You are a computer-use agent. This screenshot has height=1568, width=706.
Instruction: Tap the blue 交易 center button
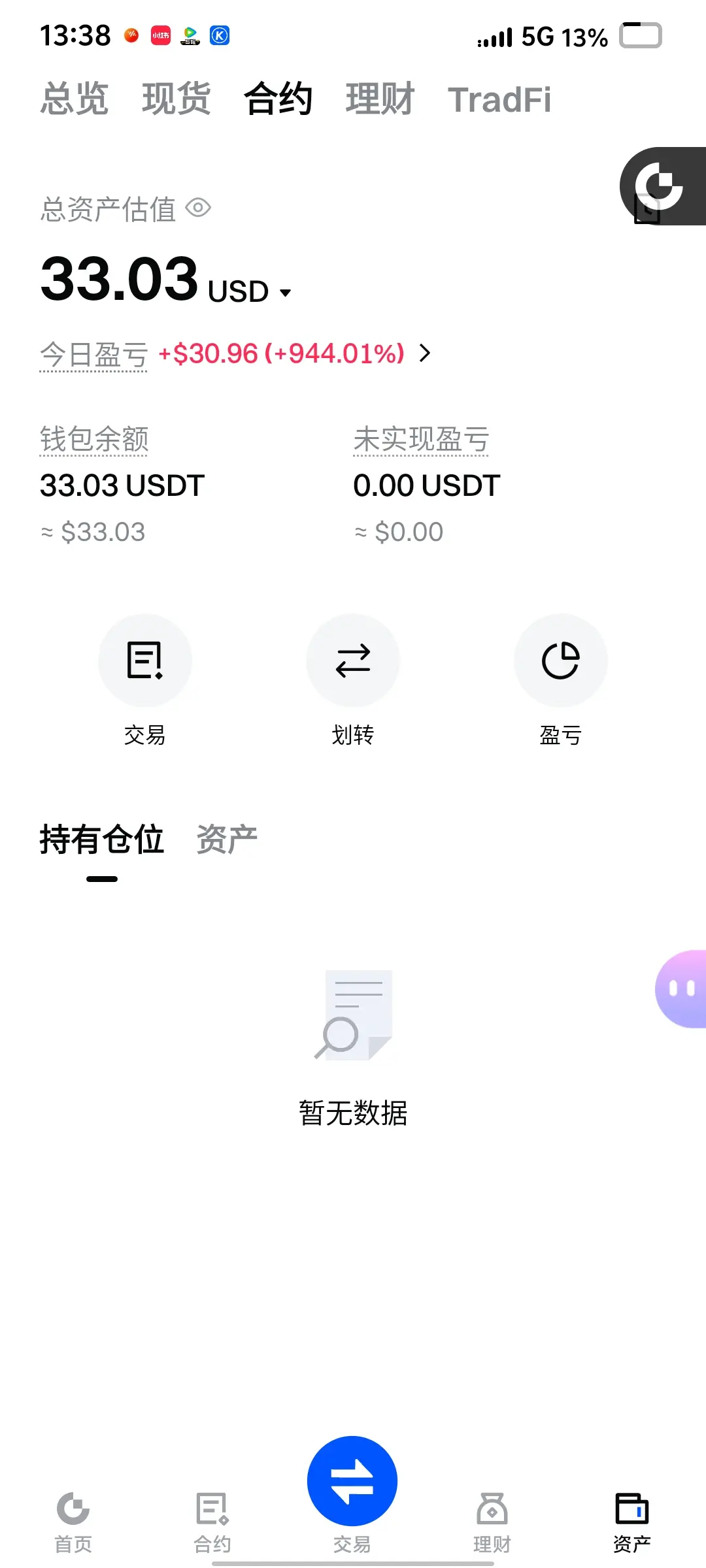352,1481
